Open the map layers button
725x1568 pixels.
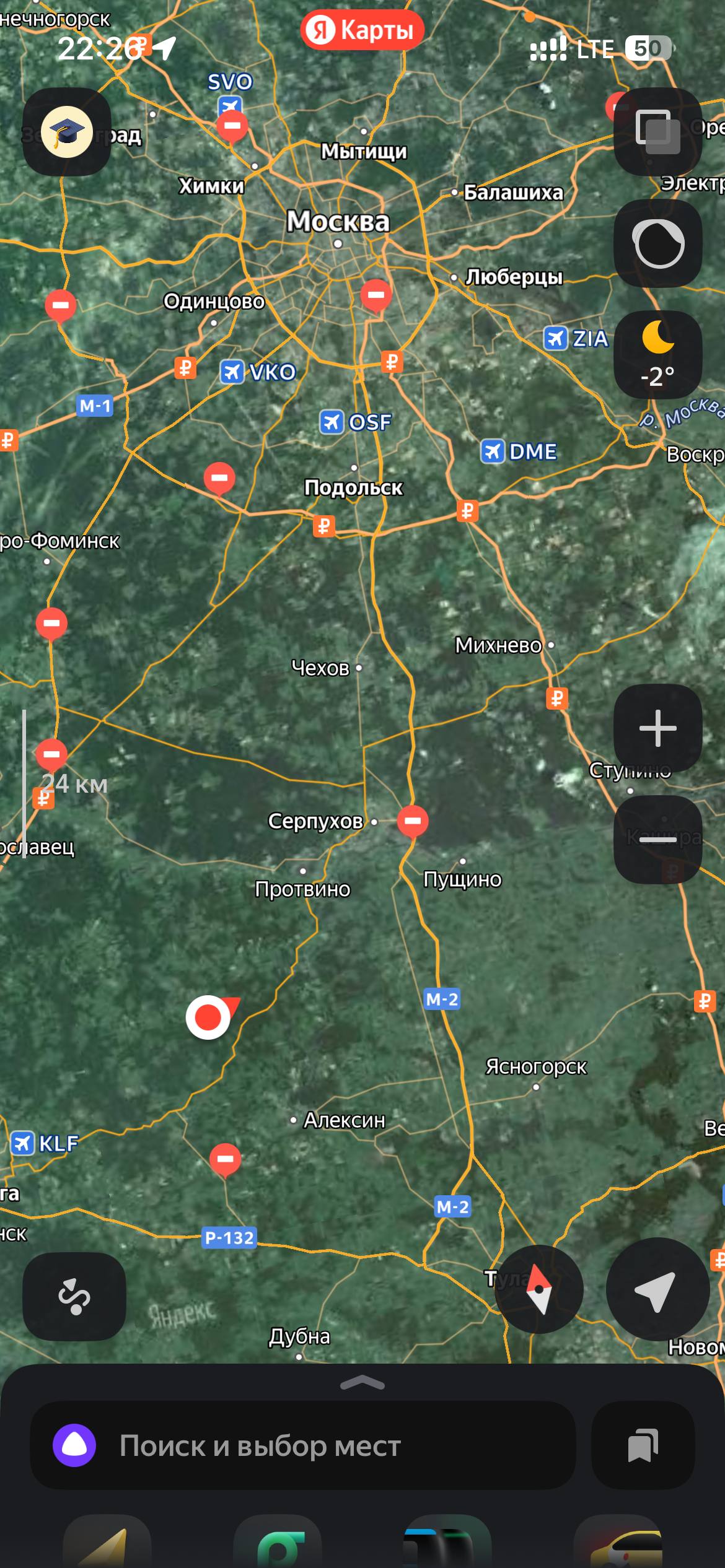click(x=657, y=132)
